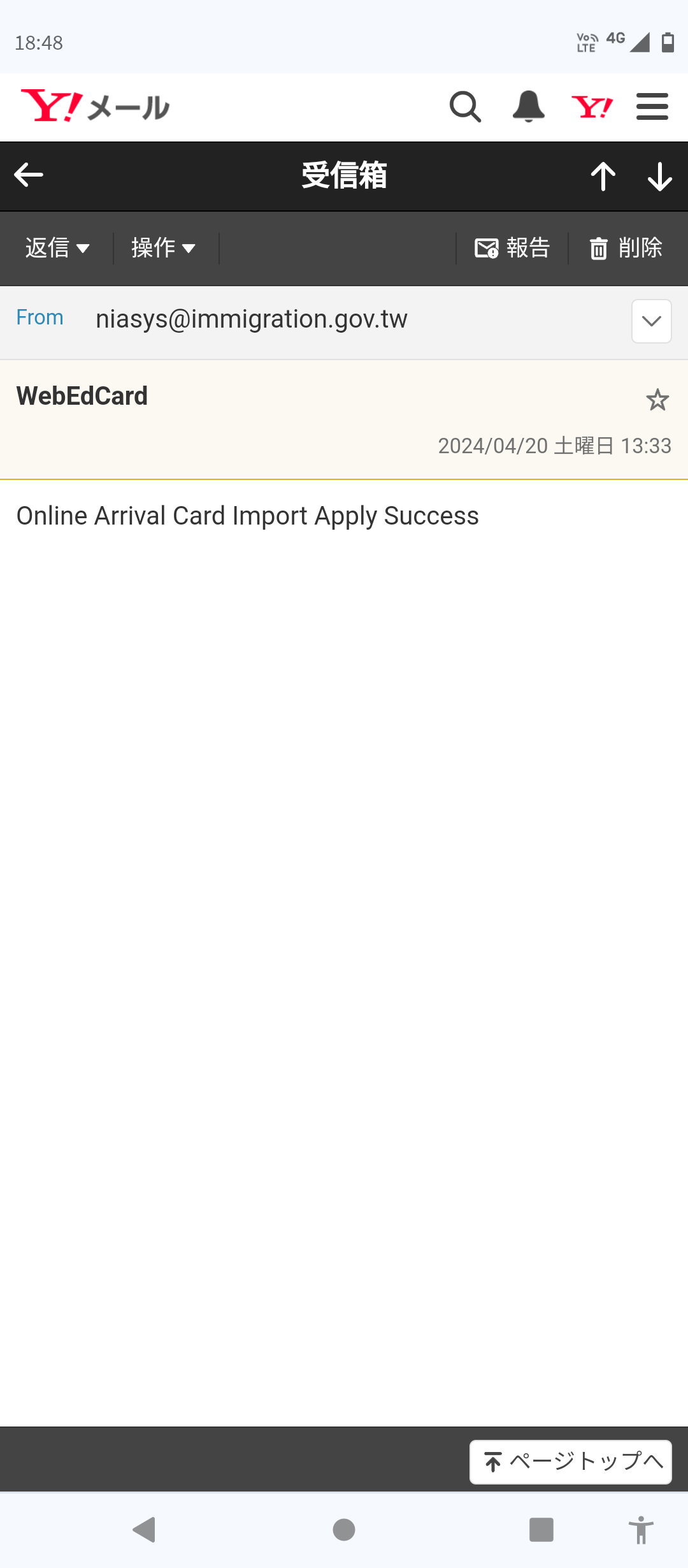Open the search magnifier icon

coord(465,107)
